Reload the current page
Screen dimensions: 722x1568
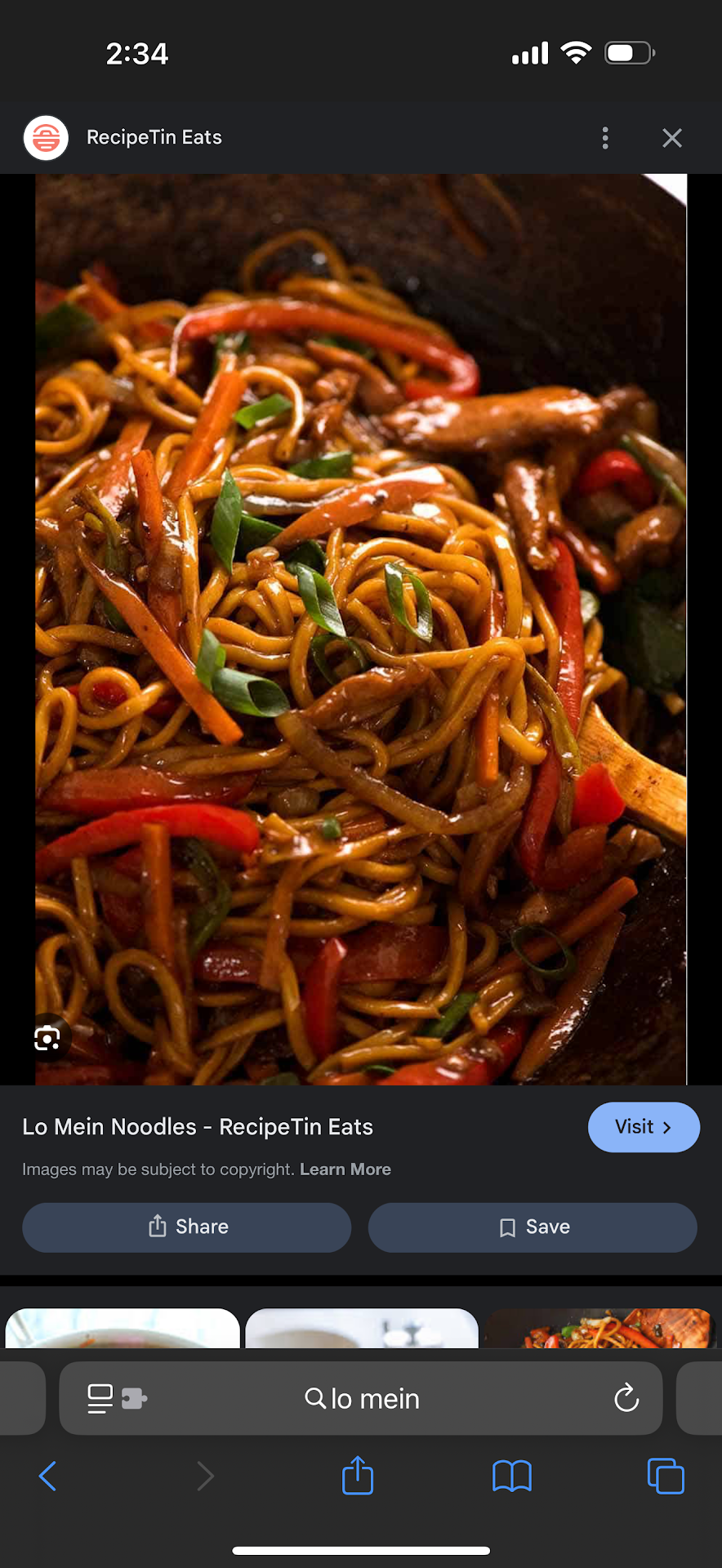[x=626, y=1398]
